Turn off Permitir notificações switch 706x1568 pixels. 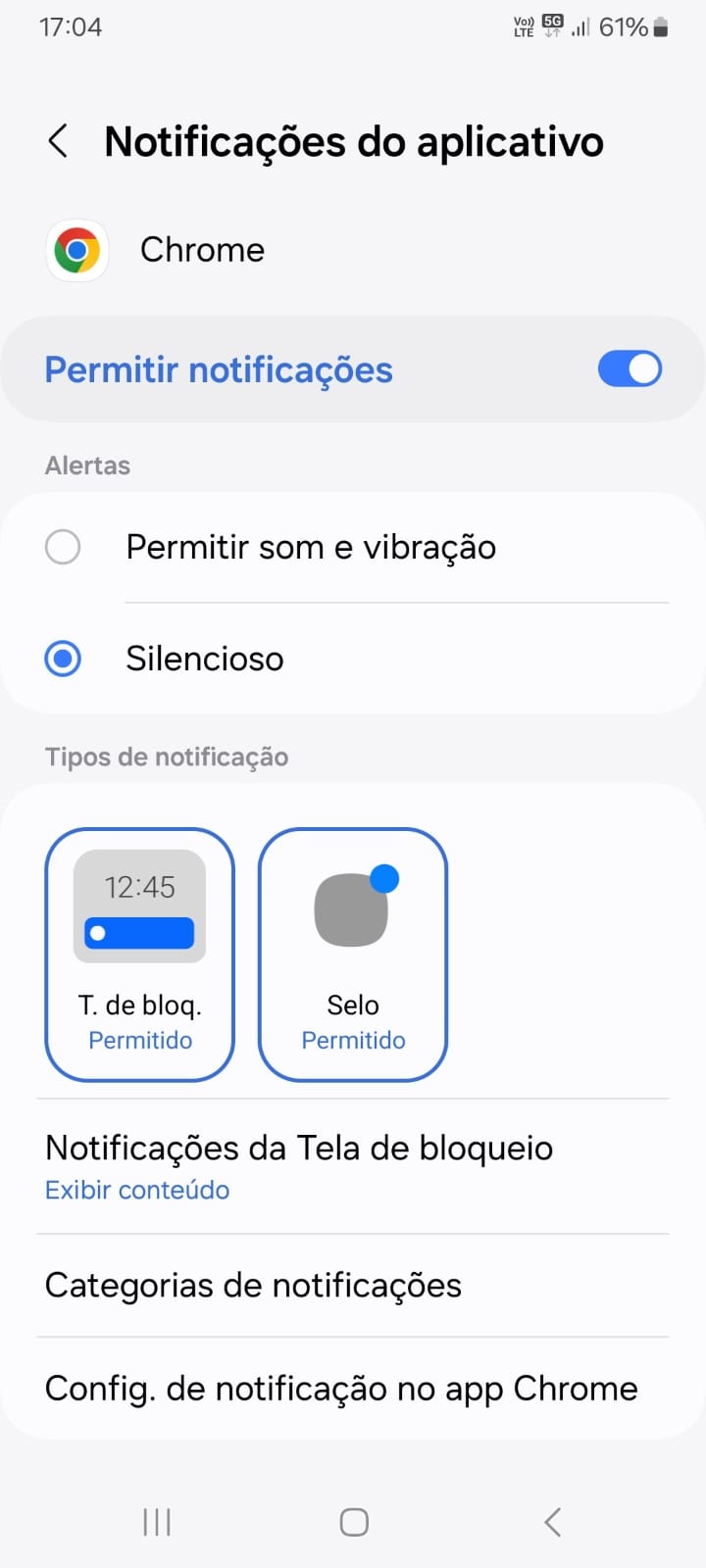(x=630, y=369)
